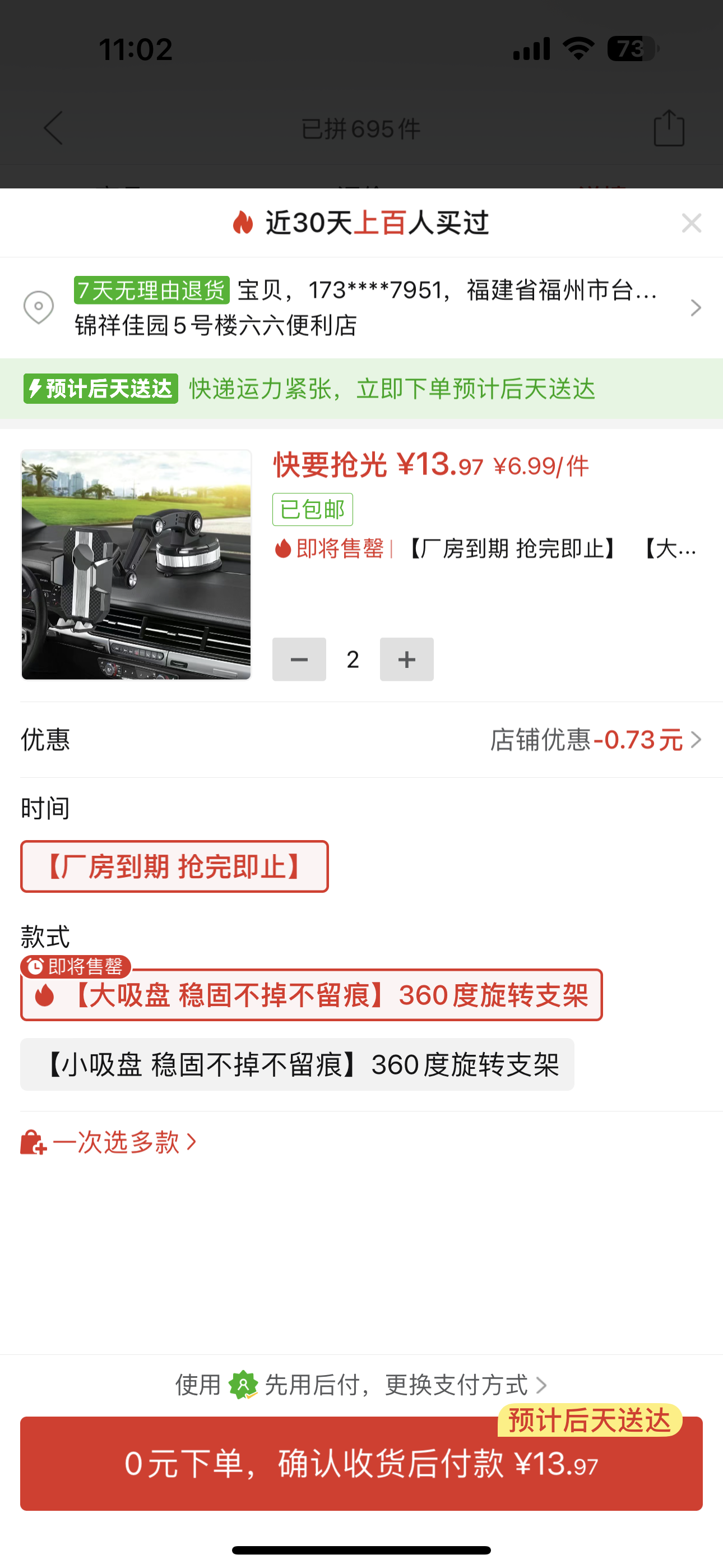Decrease quantity with the minus button
The image size is (723, 1568).
[299, 659]
